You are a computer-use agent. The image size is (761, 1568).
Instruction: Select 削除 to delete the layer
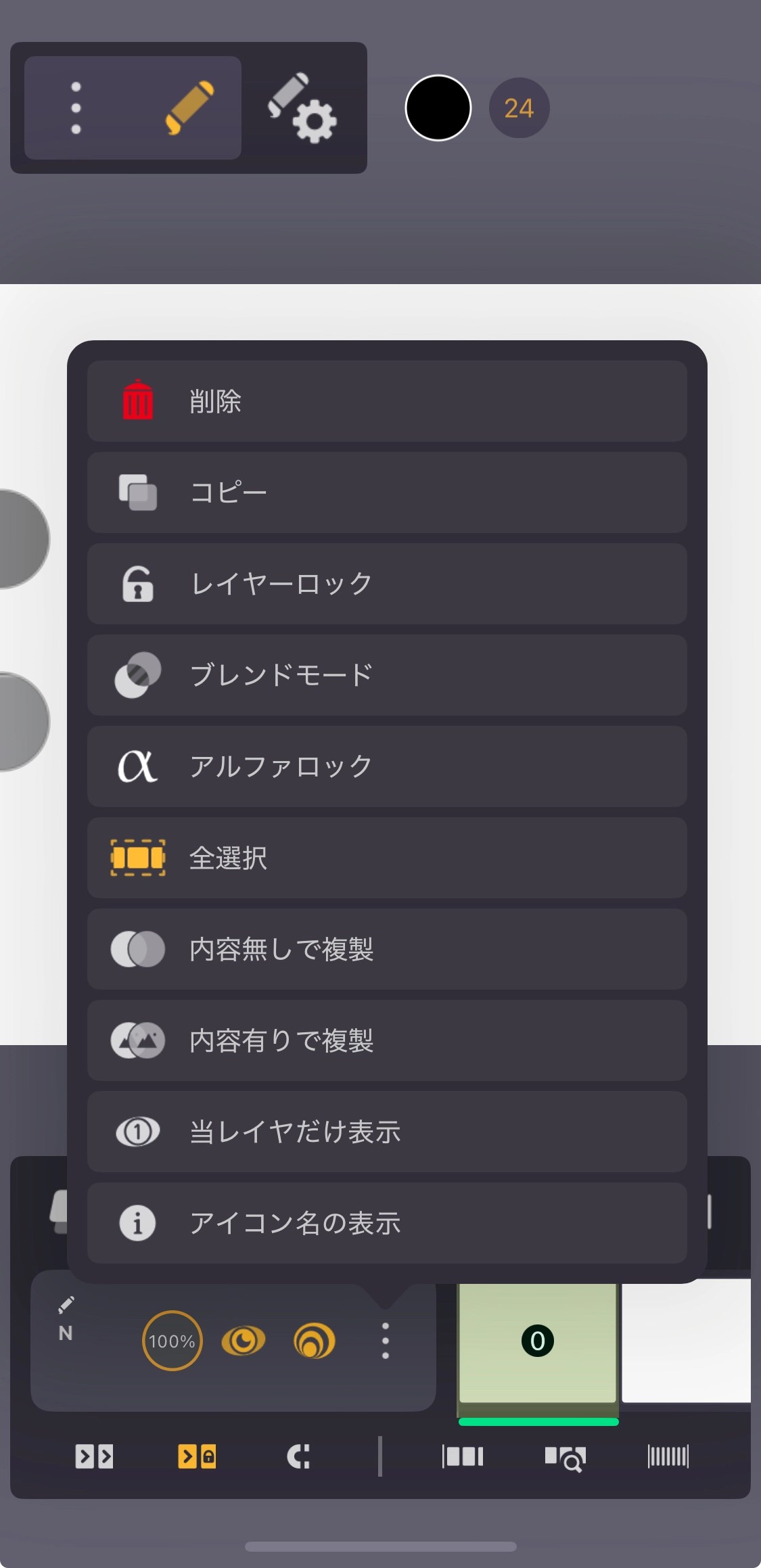coord(387,401)
